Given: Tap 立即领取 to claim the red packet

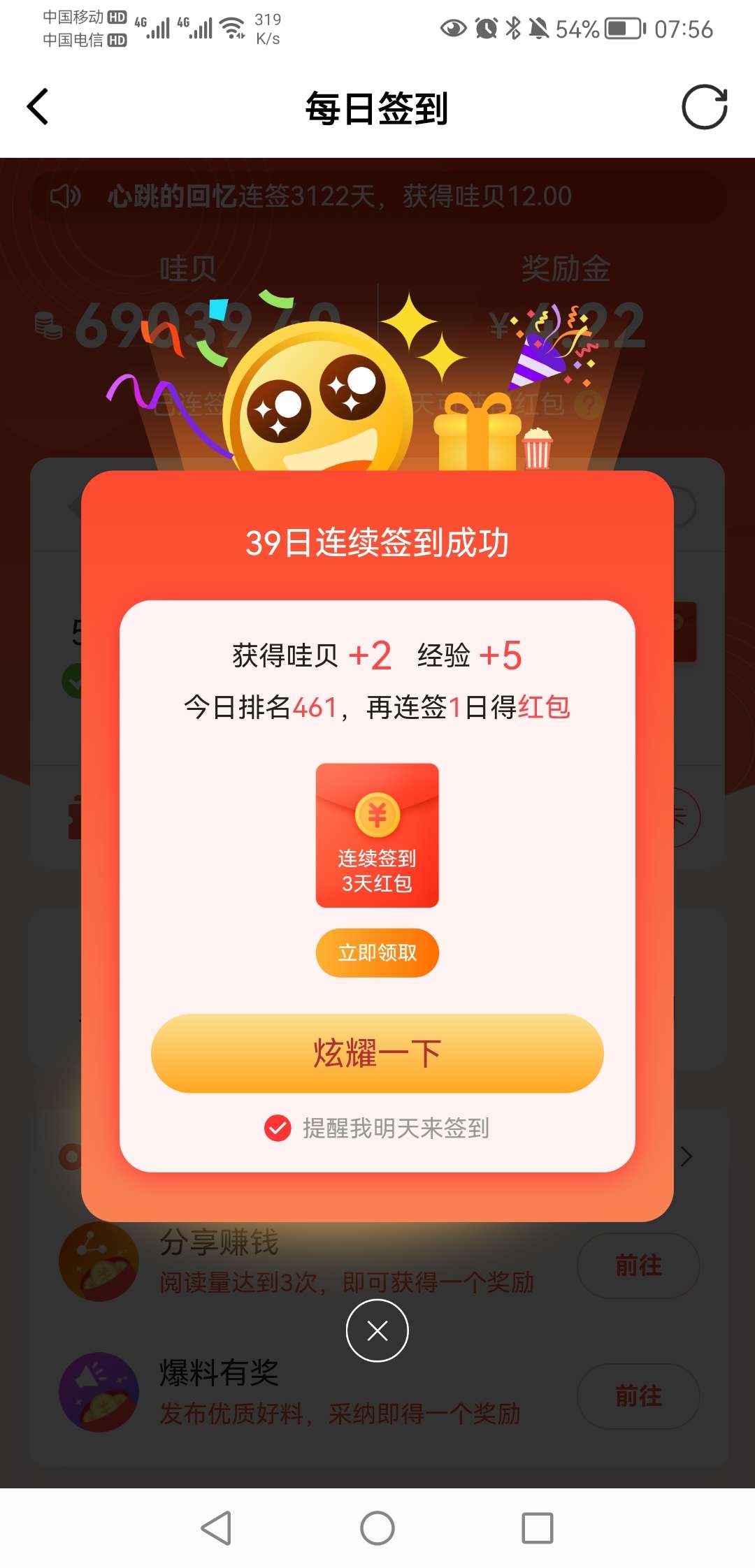Looking at the screenshot, I should point(377,952).
